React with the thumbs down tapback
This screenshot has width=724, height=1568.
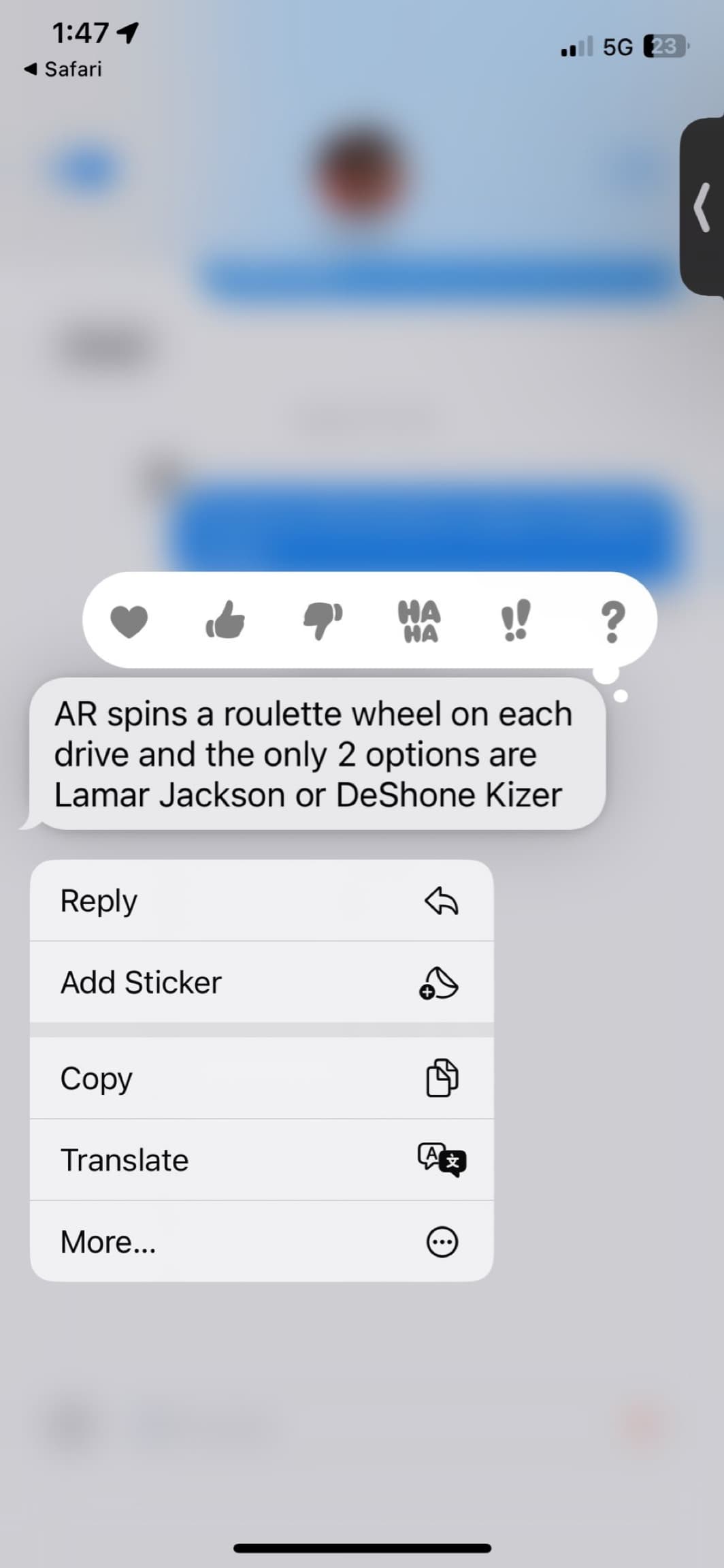(323, 621)
